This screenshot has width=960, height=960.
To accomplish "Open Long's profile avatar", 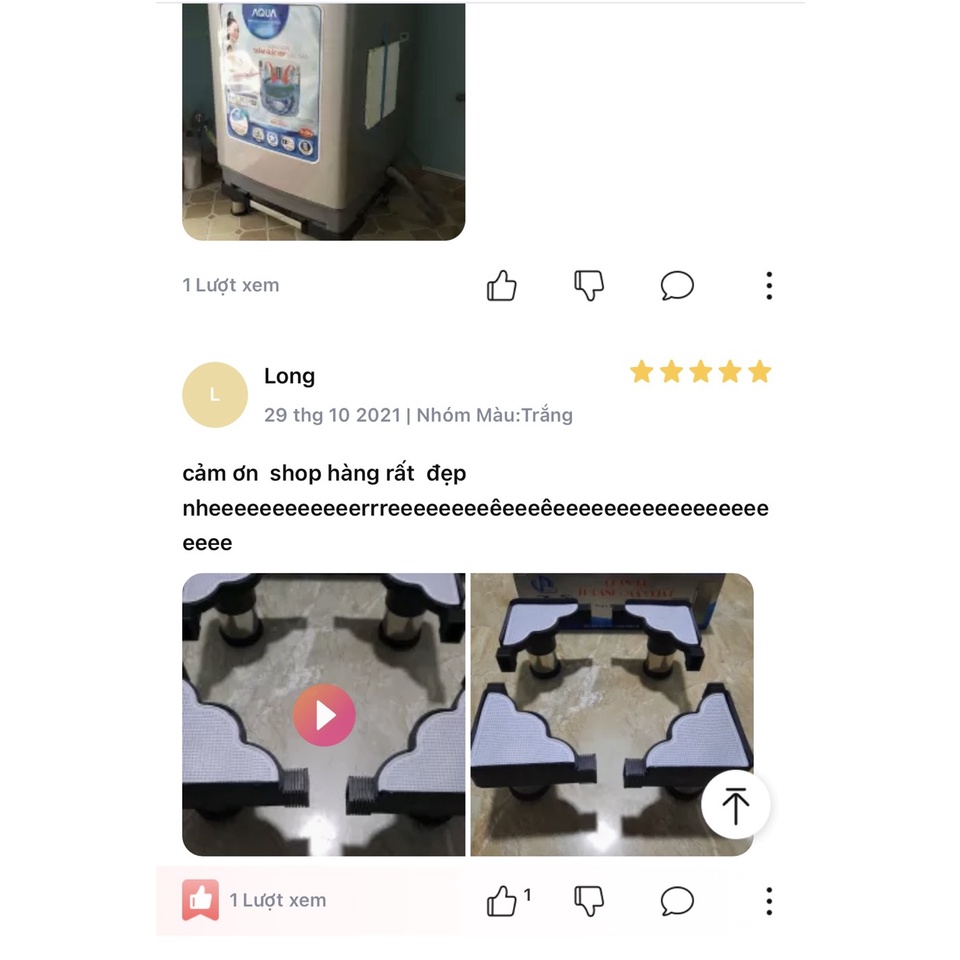I will pos(214,395).
